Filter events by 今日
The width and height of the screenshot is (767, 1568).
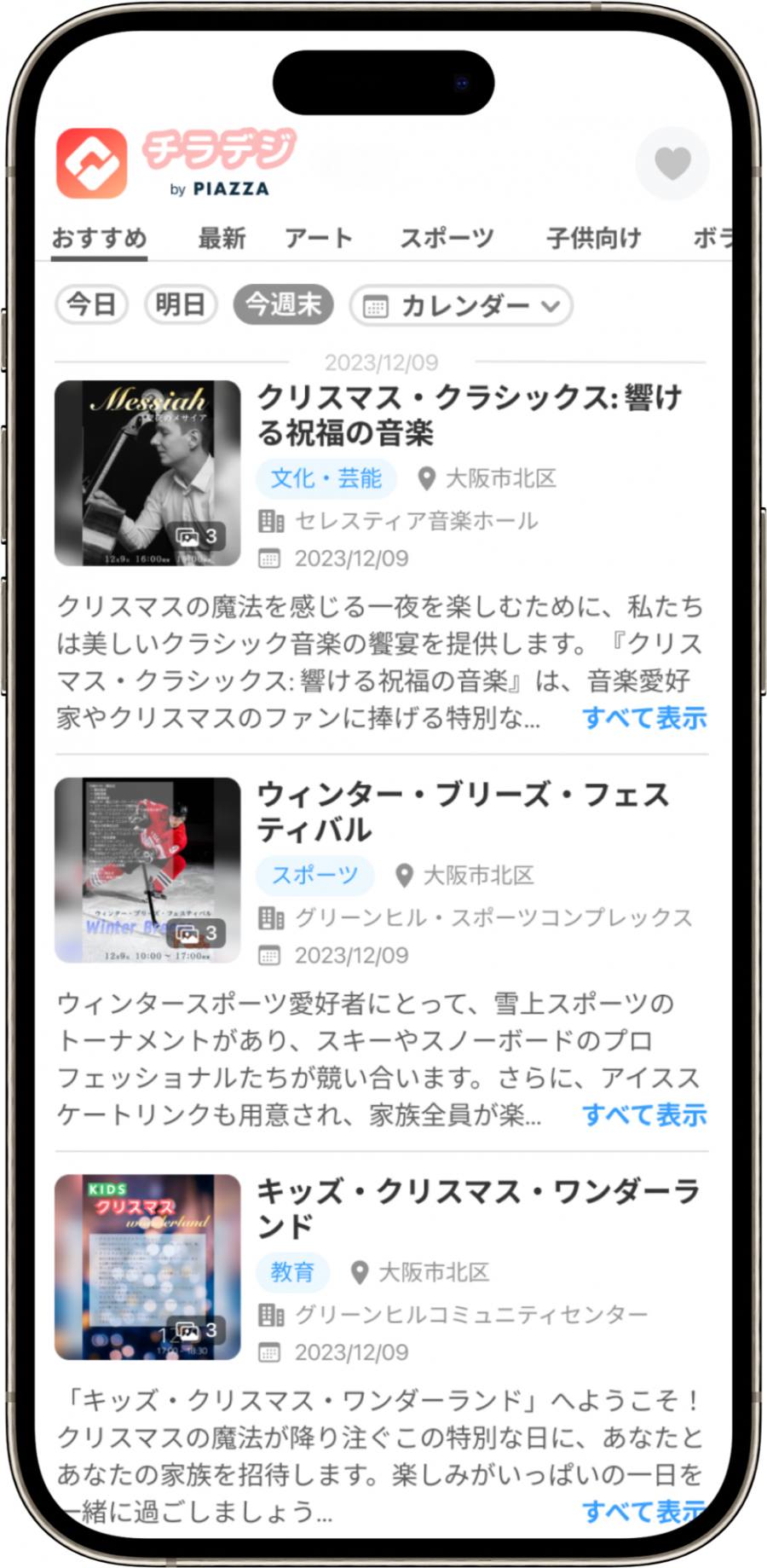[91, 304]
